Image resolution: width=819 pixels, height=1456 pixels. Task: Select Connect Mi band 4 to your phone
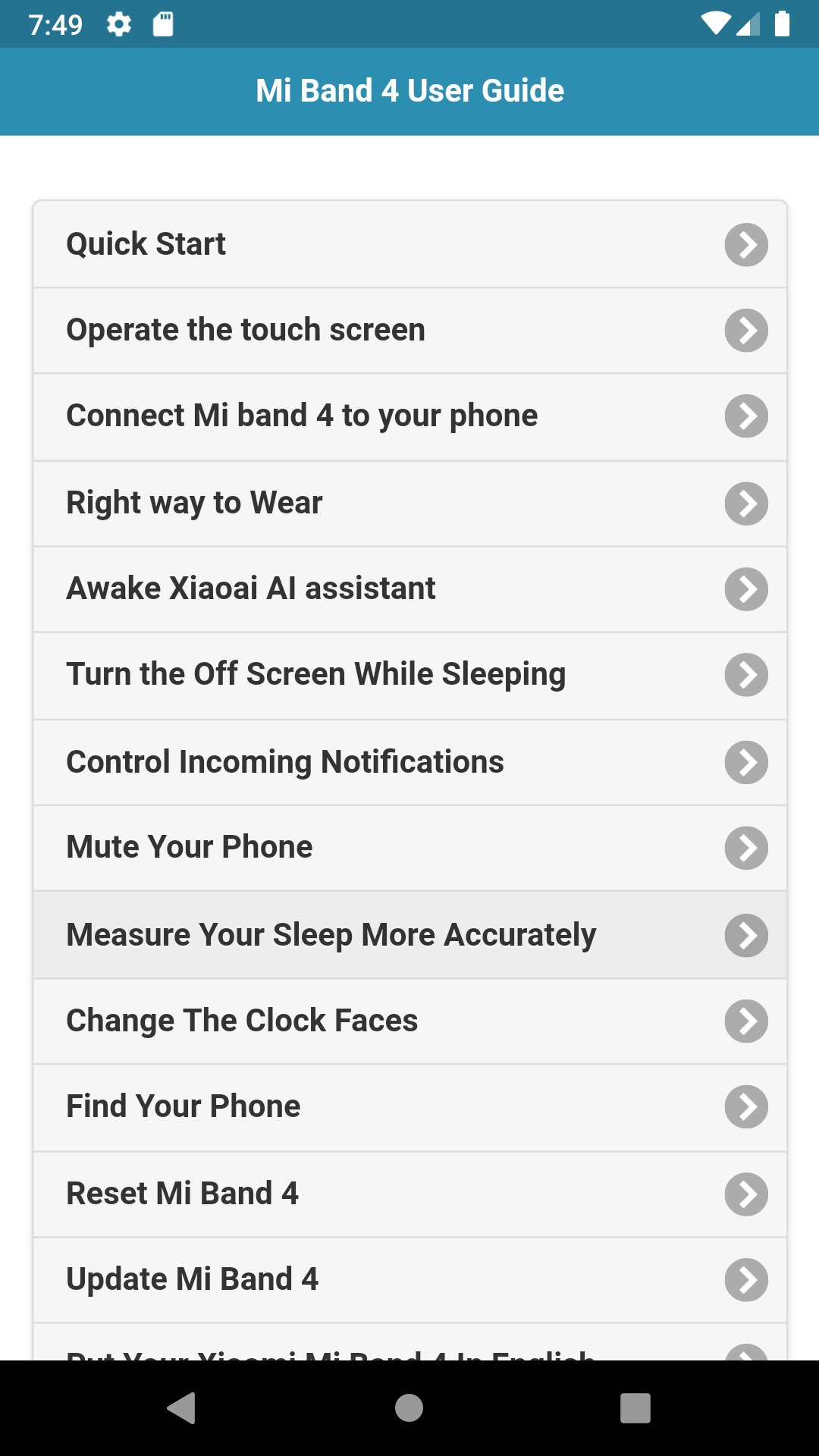[409, 416]
